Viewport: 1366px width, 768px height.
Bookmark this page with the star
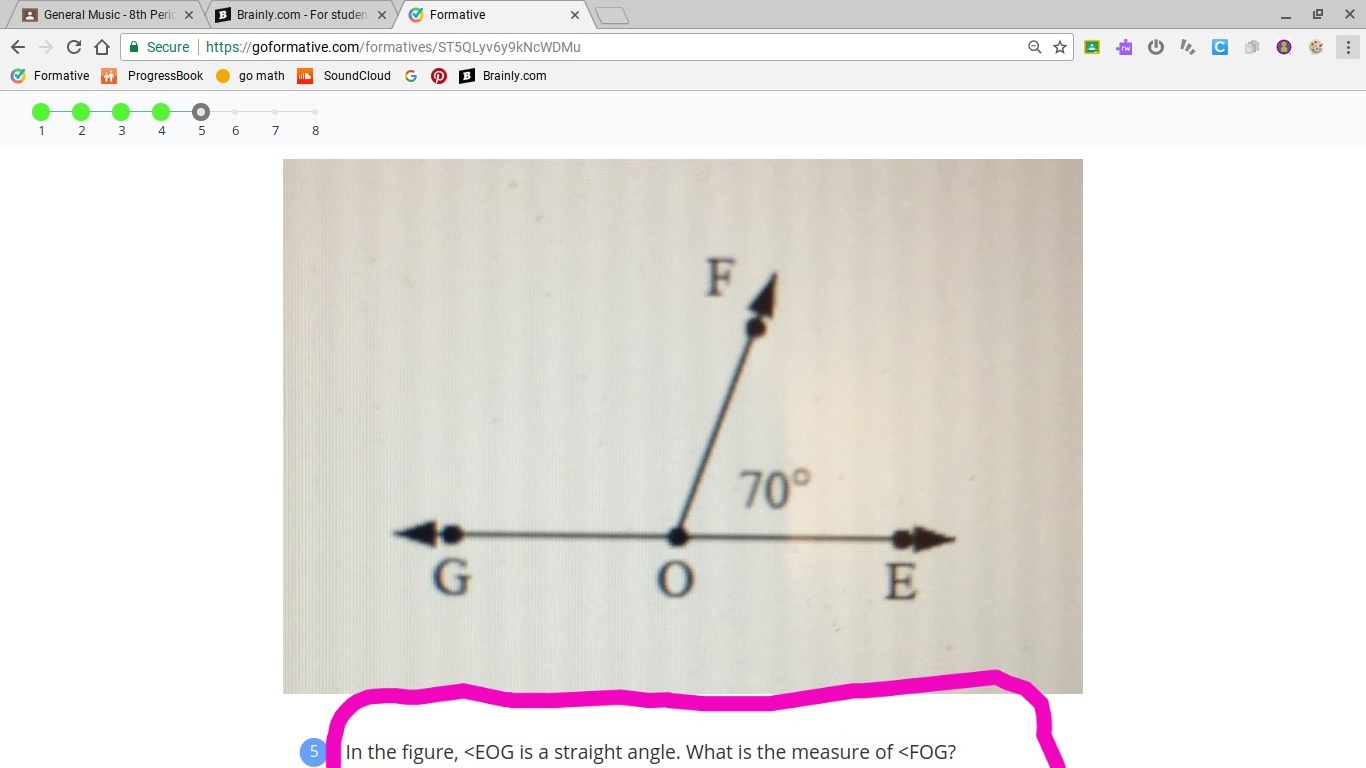(x=1060, y=47)
